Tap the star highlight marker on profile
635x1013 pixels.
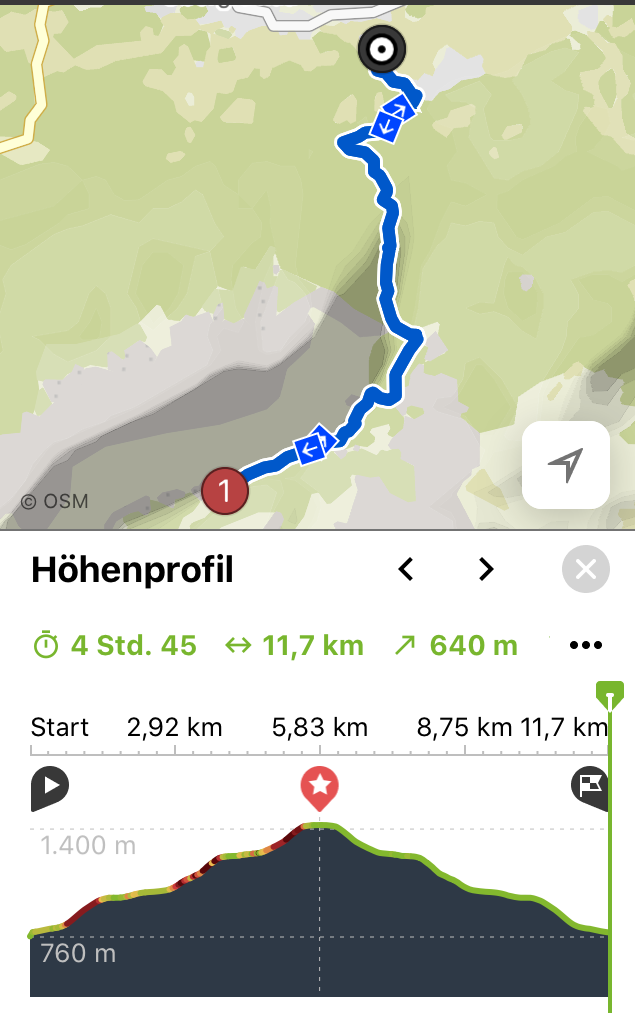coord(320,787)
